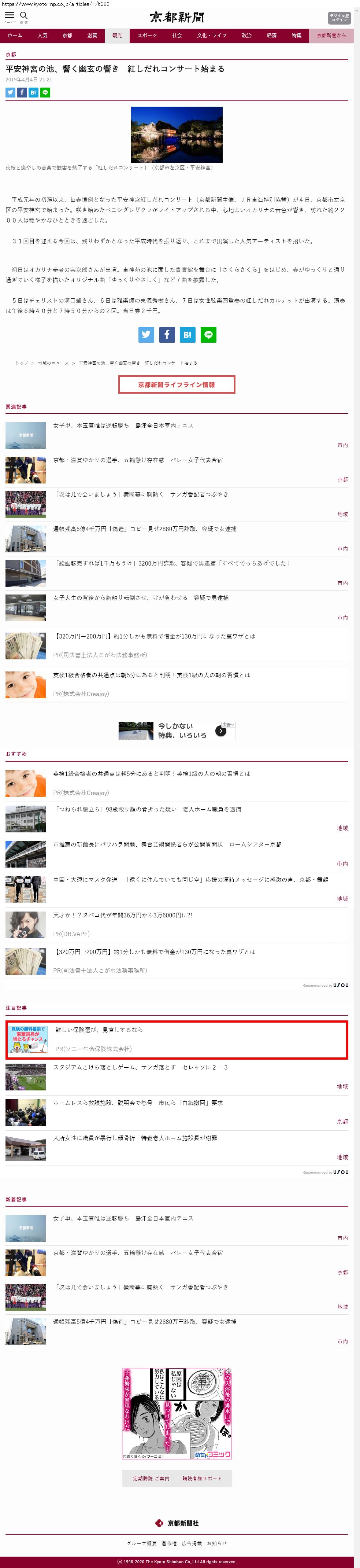Select the 文化・ライフ tab
The width and height of the screenshot is (360, 1568).
(x=211, y=36)
